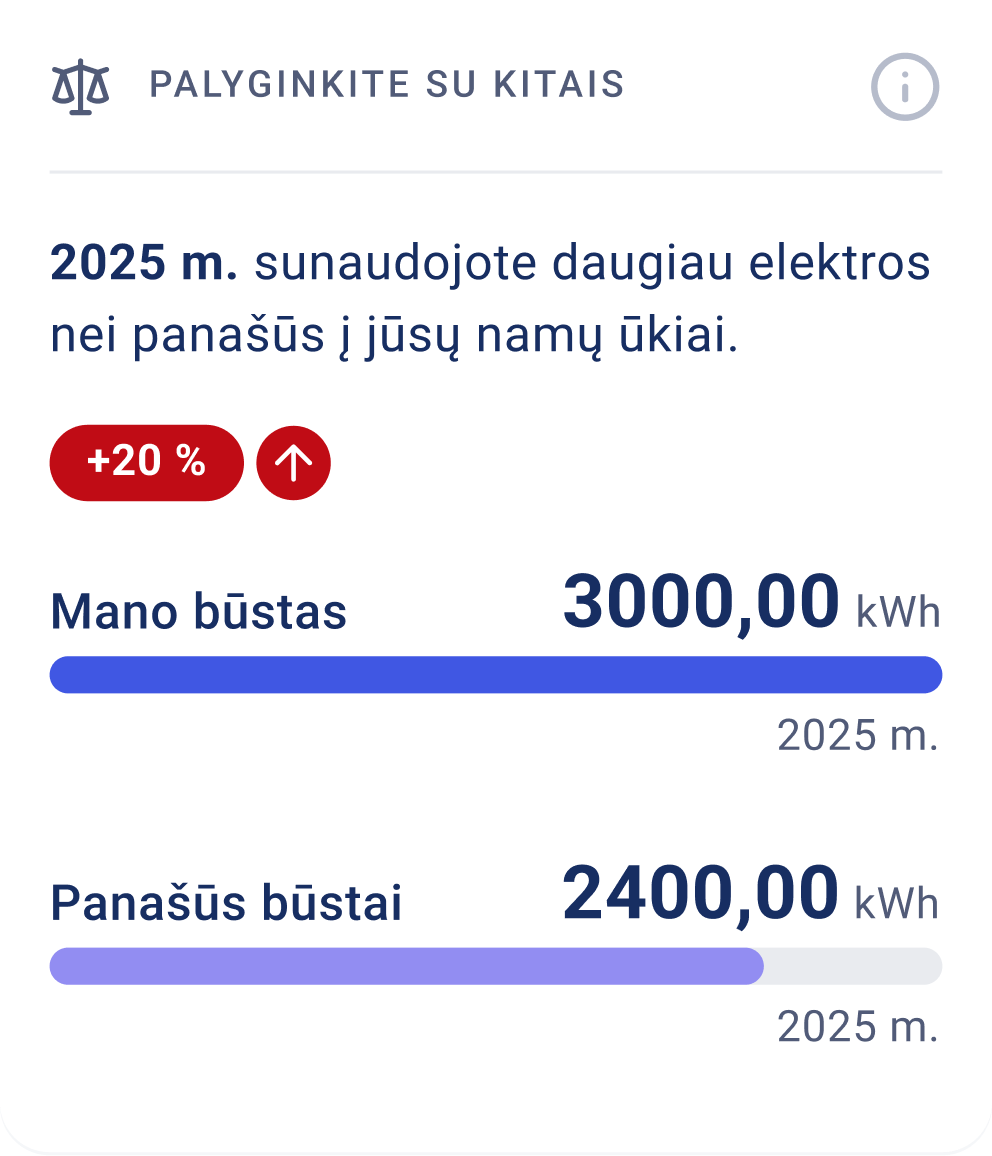The height and width of the screenshot is (1156, 992).
Task: Select the purple Panašūs būstai usage bar
Action: 400,964
